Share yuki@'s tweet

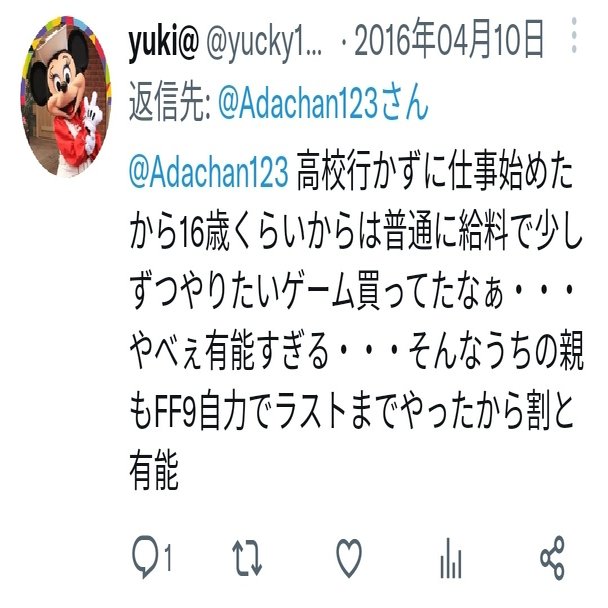[551, 557]
